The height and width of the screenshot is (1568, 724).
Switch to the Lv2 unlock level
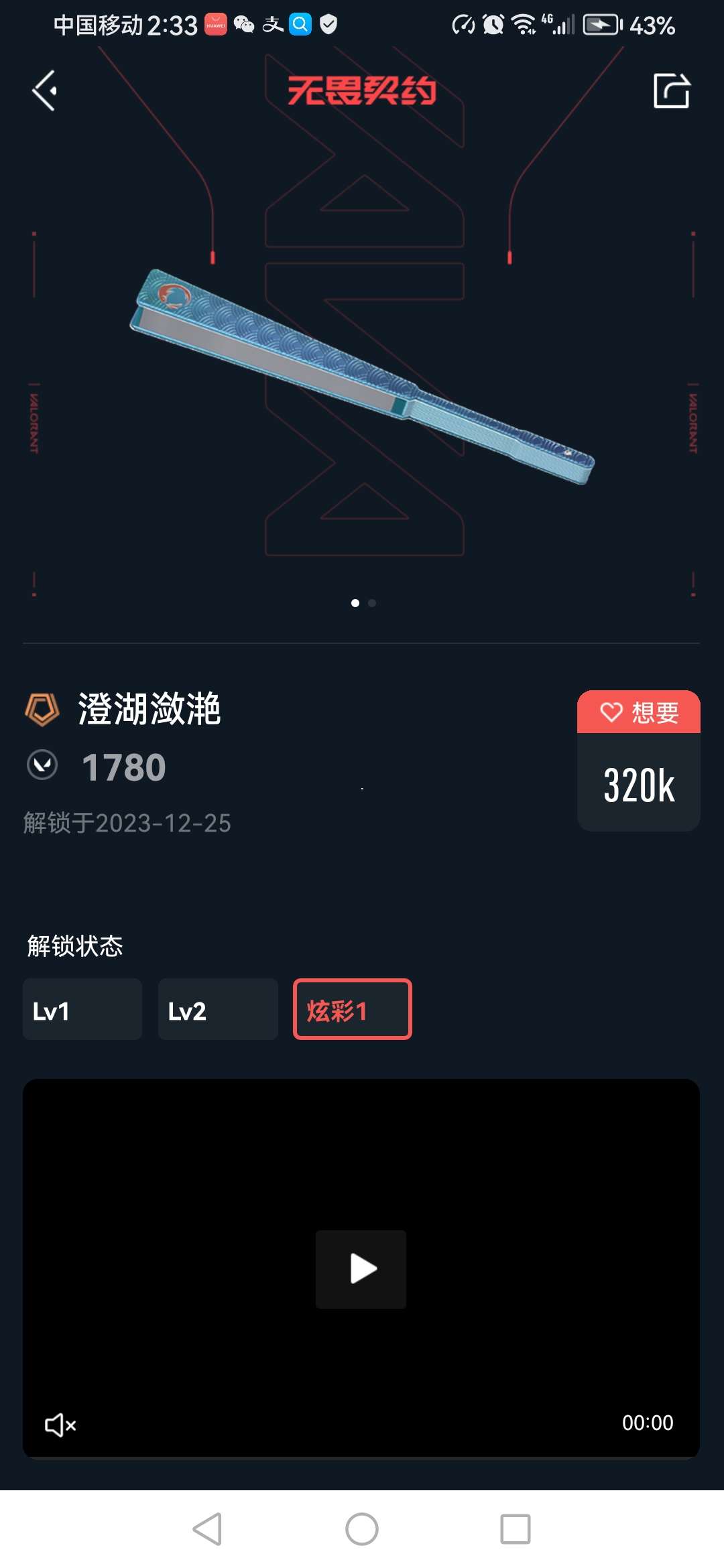click(x=218, y=1009)
